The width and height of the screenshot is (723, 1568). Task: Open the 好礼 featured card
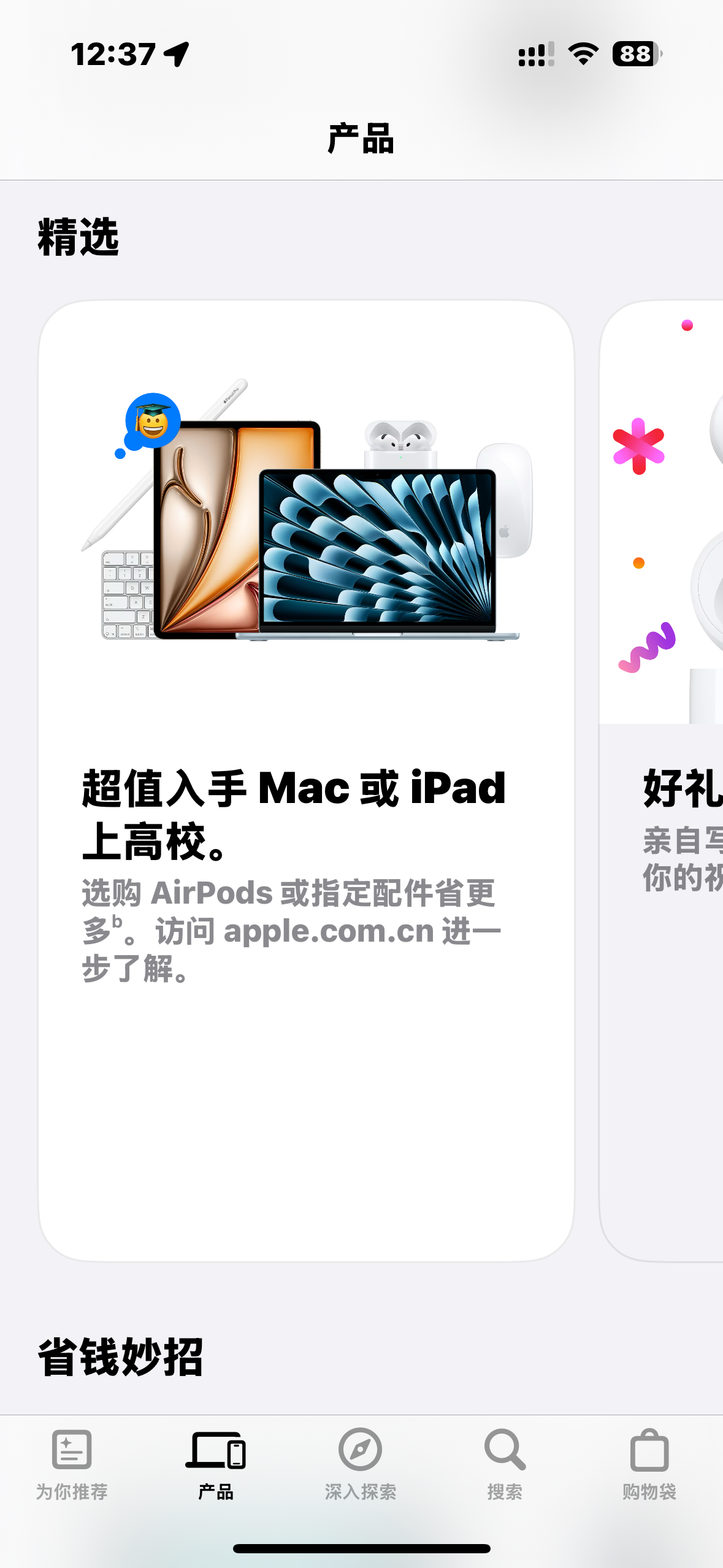tap(662, 780)
